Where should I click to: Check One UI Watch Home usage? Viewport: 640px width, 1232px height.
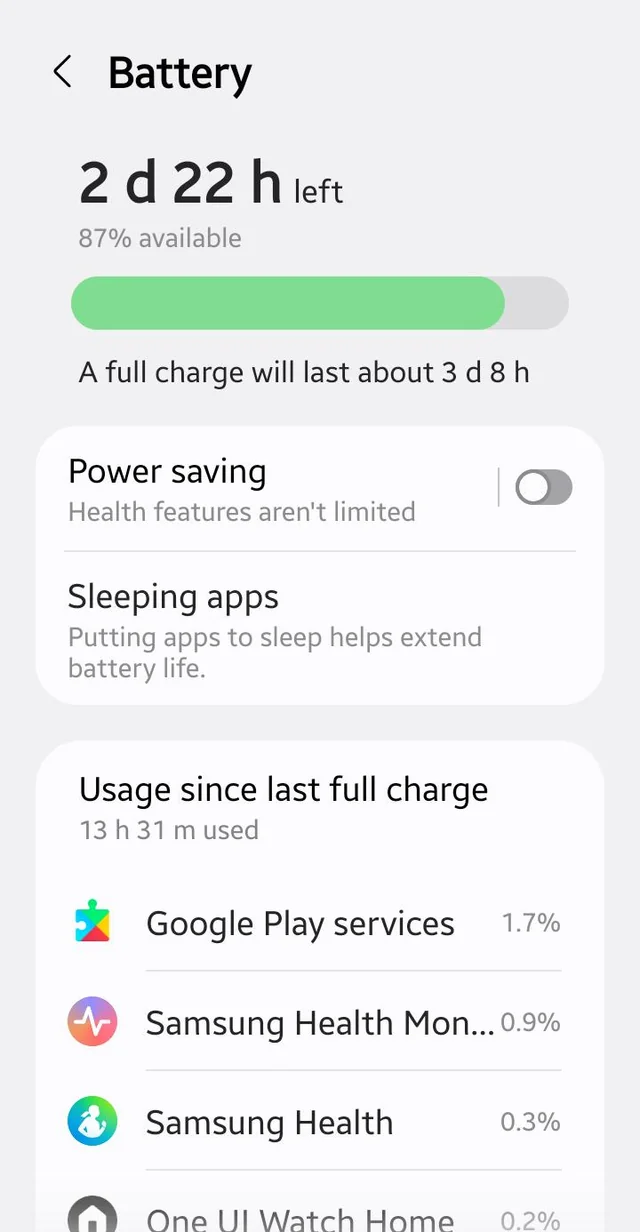coord(318,1215)
